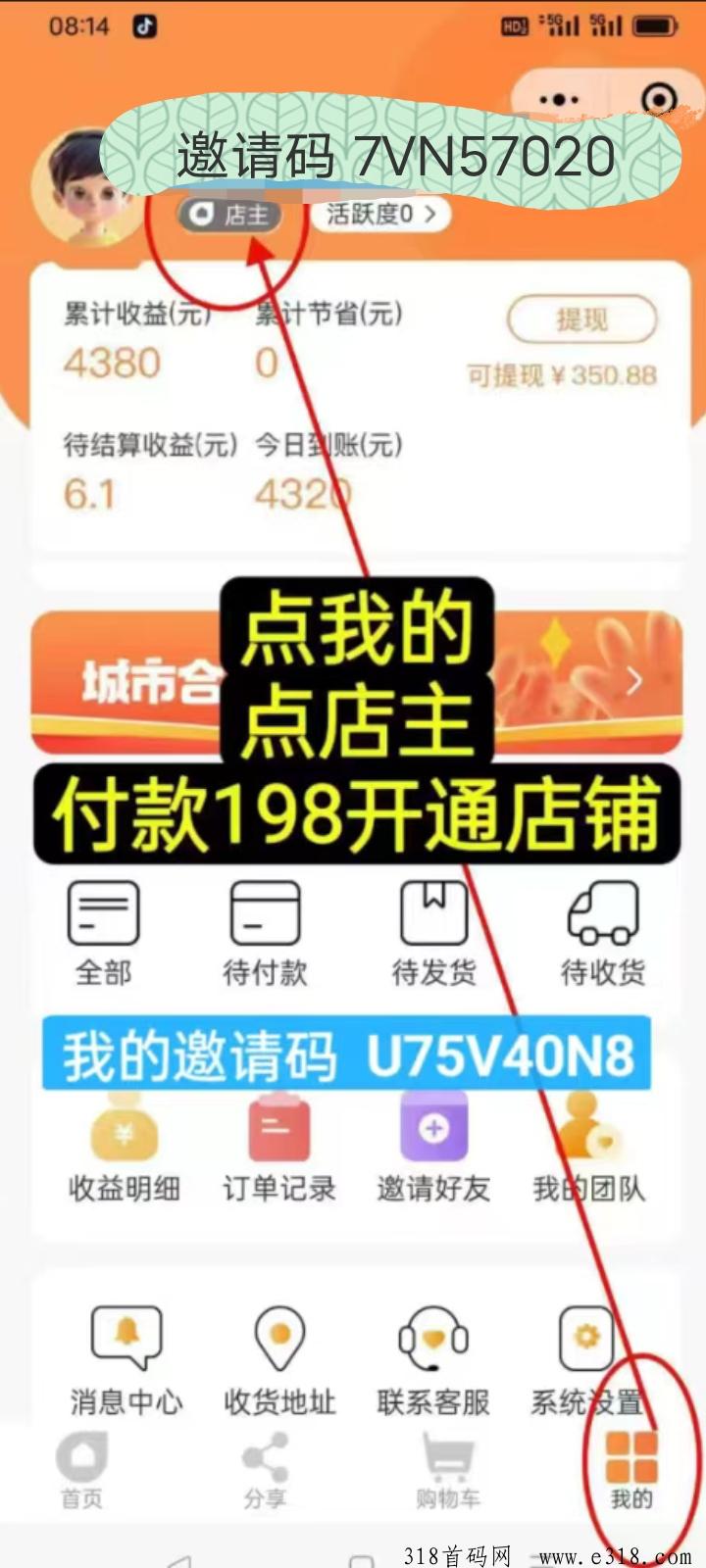
Task: Close the mini program with the circle button
Action: pyautogui.click(x=658, y=100)
